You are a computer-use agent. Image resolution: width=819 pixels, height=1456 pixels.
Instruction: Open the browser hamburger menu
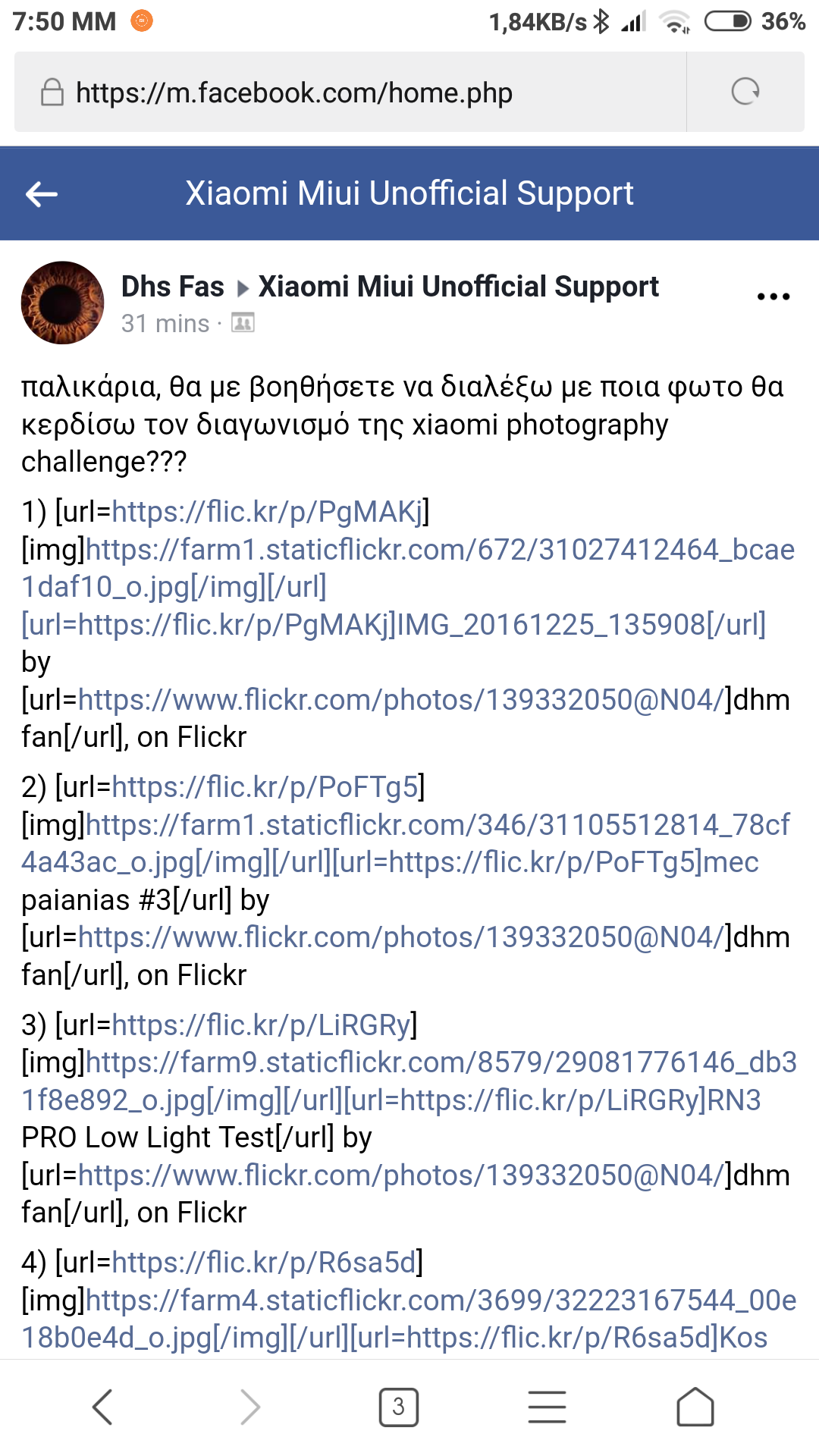pyautogui.click(x=547, y=1407)
